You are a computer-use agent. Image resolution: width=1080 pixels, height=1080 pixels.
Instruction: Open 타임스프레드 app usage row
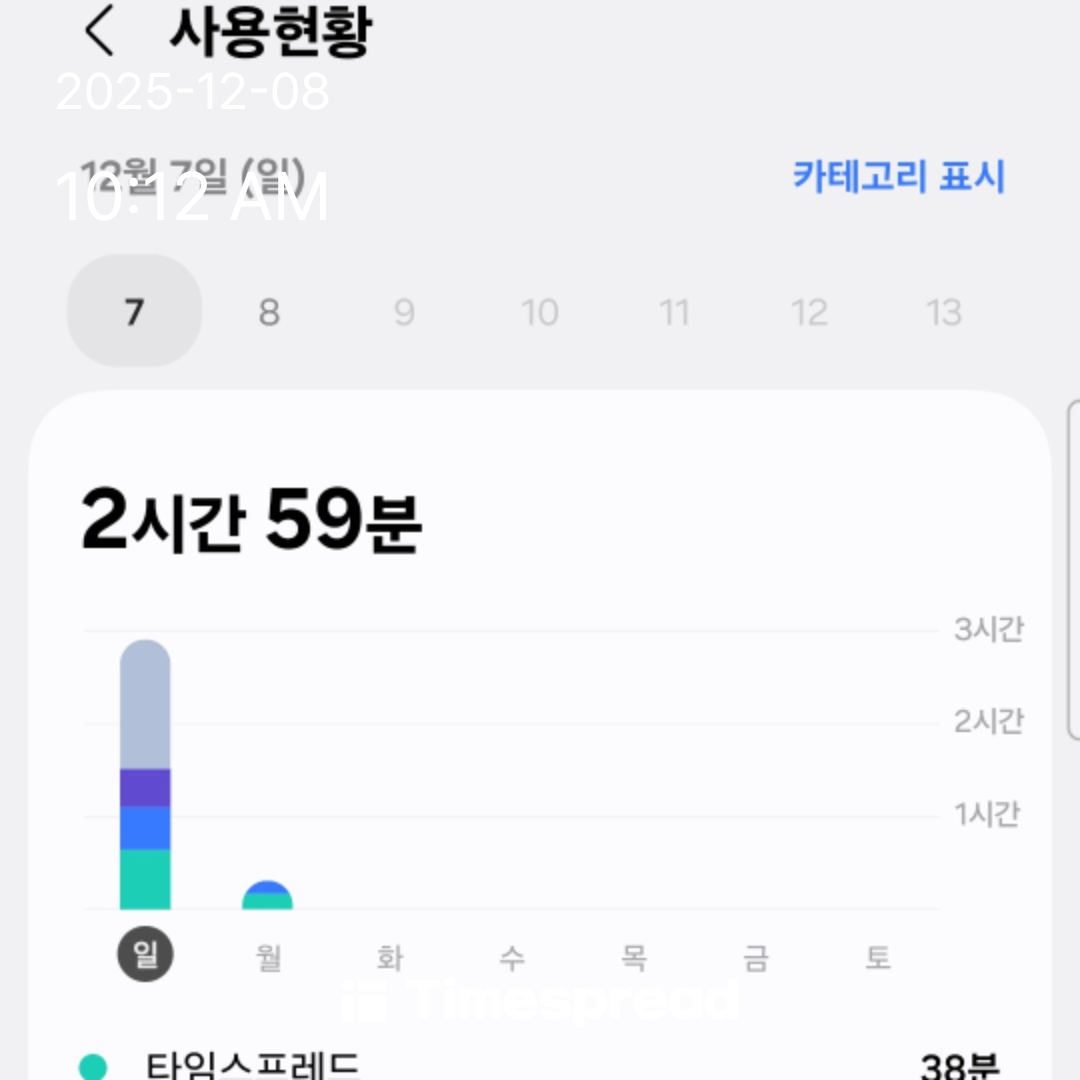click(x=540, y=1066)
